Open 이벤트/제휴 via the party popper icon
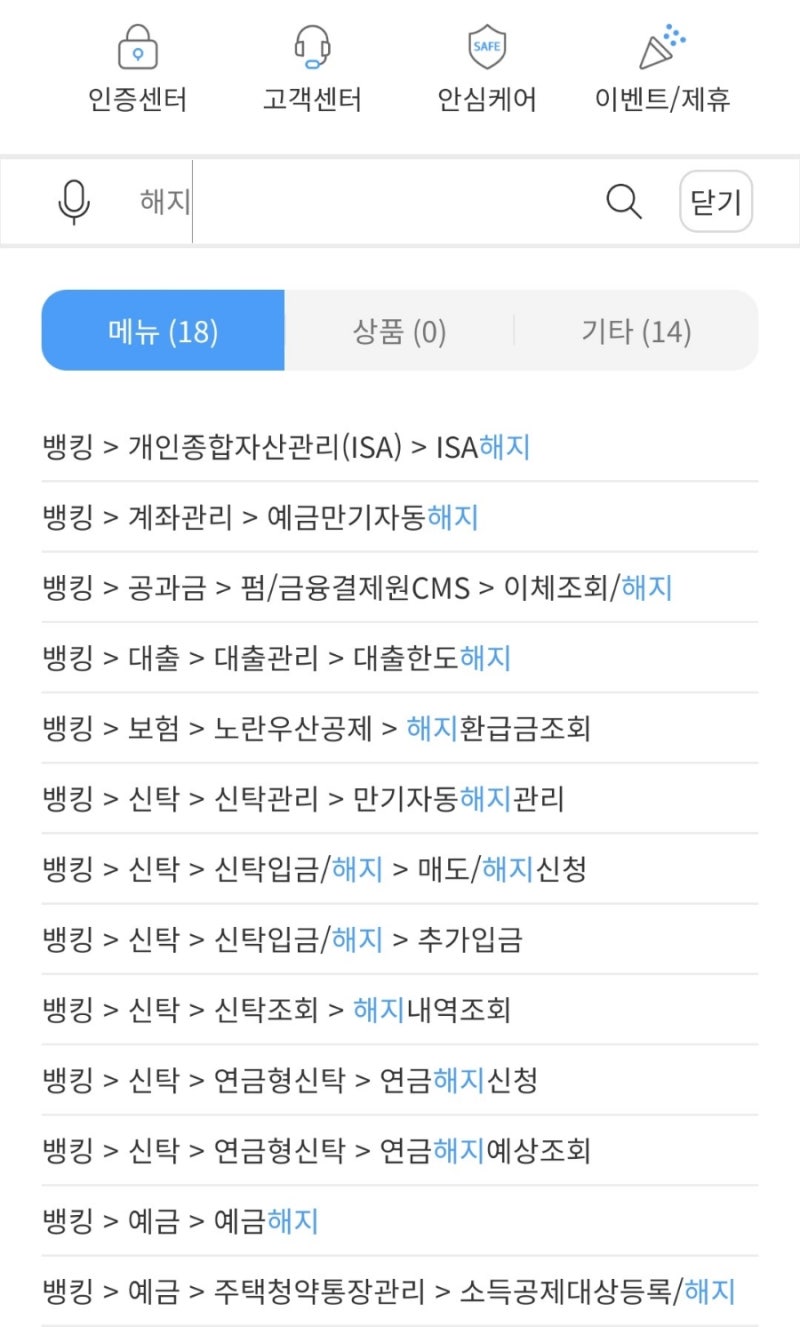The width and height of the screenshot is (800, 1327). [660, 65]
